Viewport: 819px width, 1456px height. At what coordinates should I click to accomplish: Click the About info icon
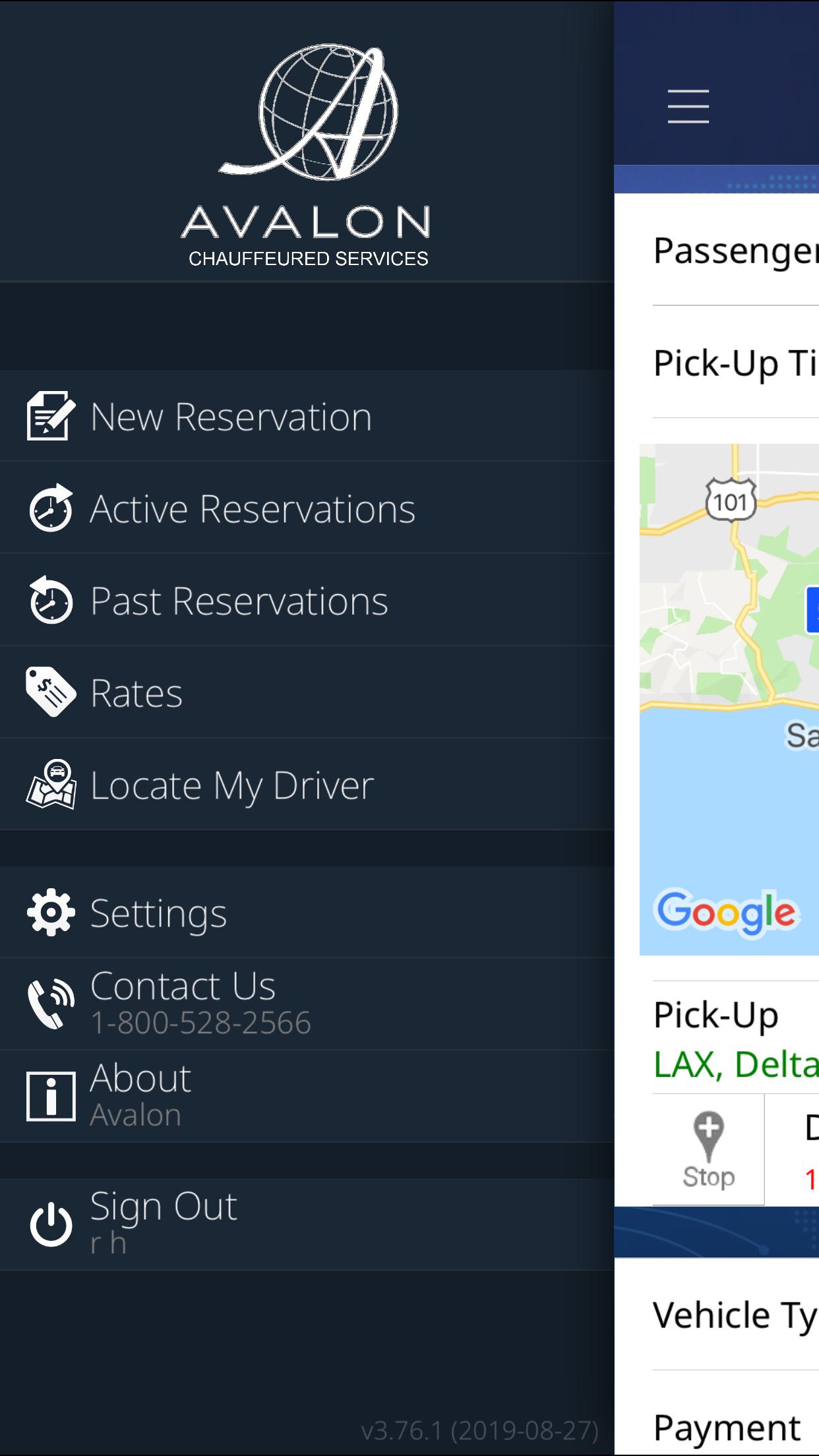click(x=49, y=1095)
